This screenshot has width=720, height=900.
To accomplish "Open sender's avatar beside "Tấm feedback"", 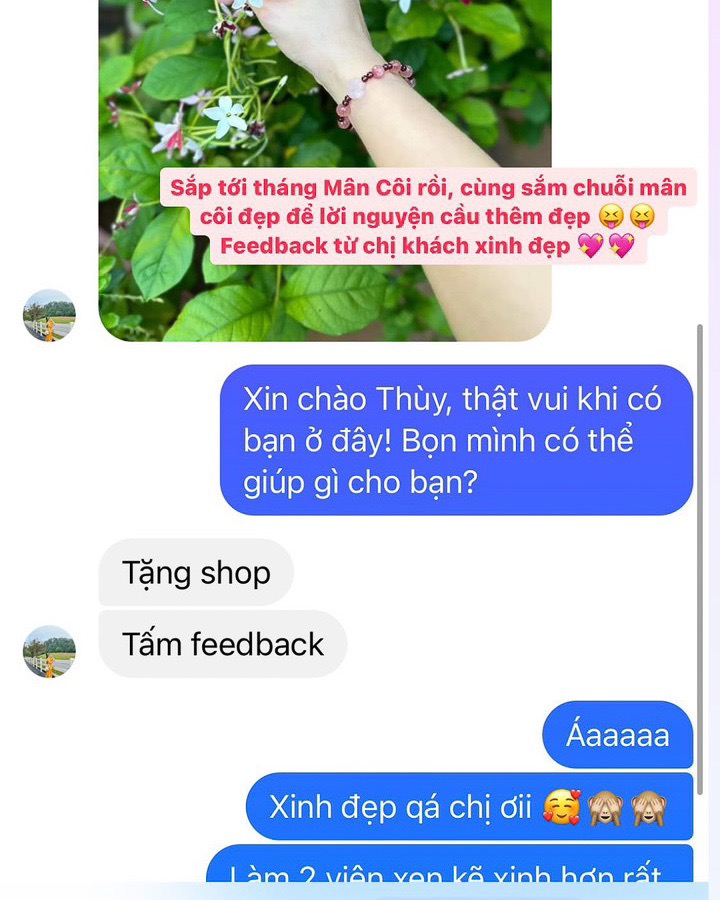I will coord(49,652).
